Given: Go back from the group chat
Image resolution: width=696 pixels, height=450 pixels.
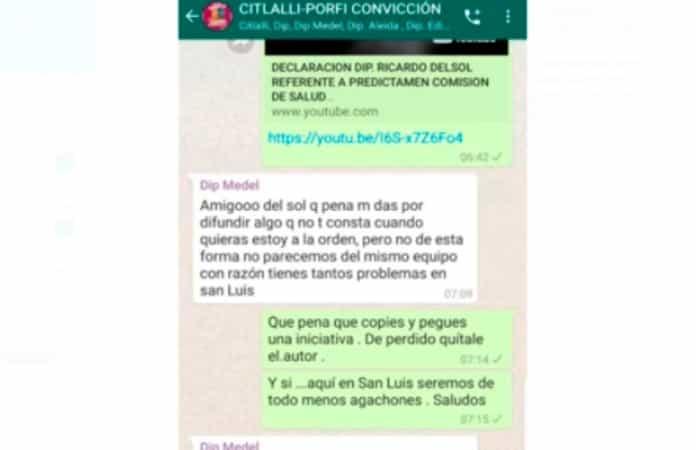Looking at the screenshot, I should point(192,16).
